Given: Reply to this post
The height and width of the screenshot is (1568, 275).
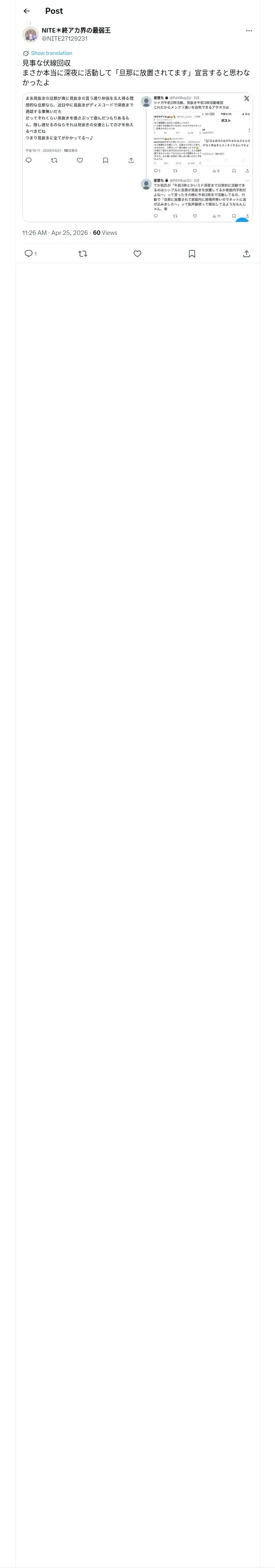Looking at the screenshot, I should pyautogui.click(x=29, y=254).
